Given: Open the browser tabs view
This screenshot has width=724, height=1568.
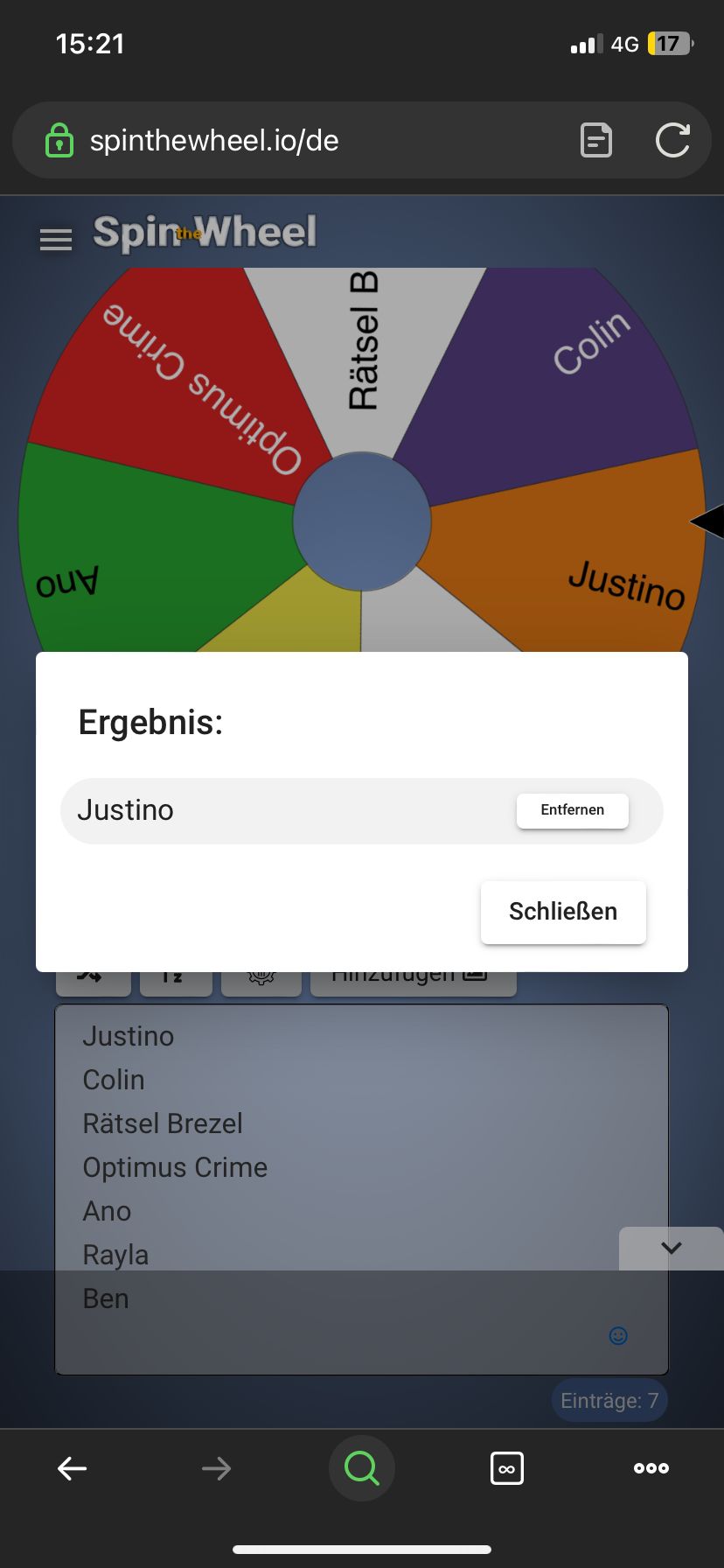Looking at the screenshot, I should click(x=507, y=1468).
